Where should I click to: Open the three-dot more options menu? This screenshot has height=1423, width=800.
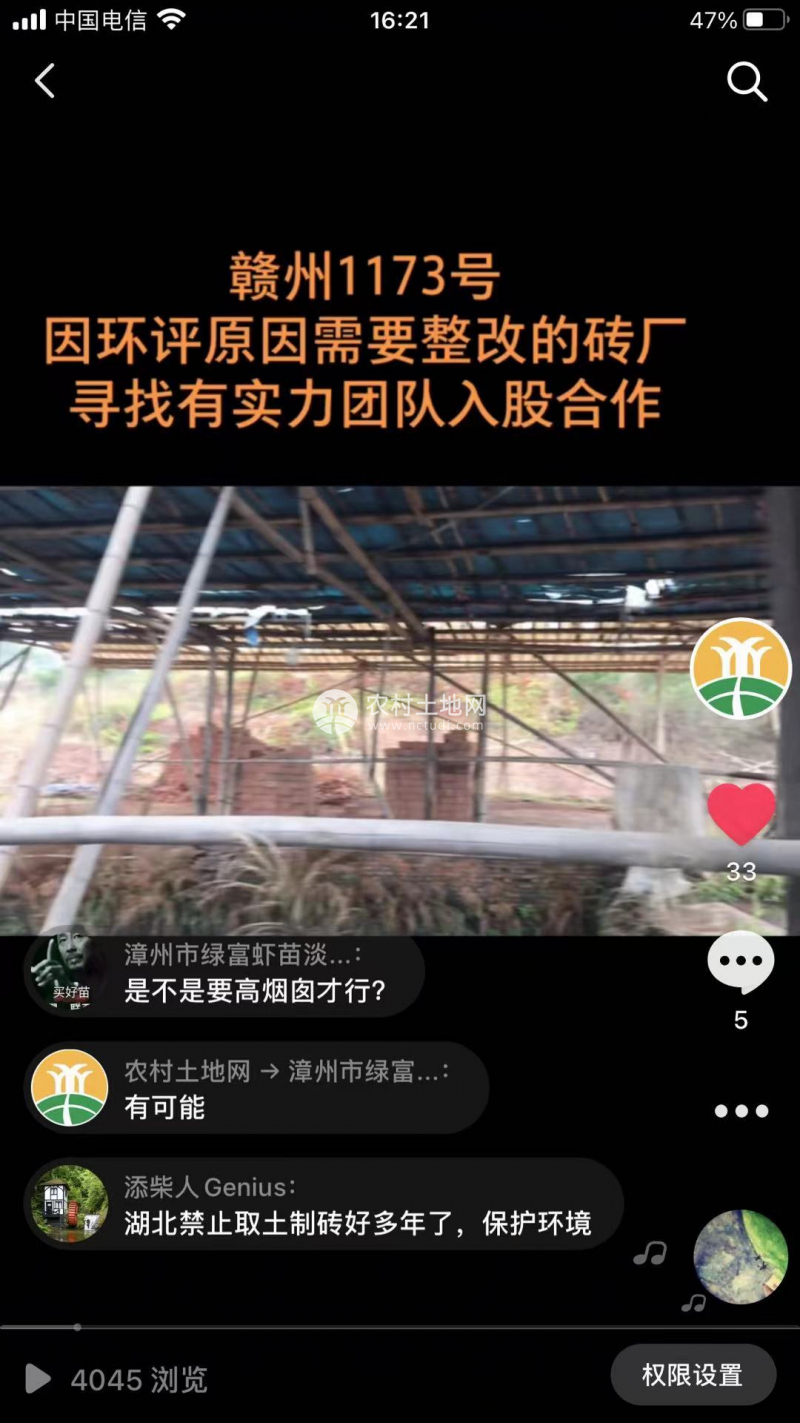tap(741, 1111)
